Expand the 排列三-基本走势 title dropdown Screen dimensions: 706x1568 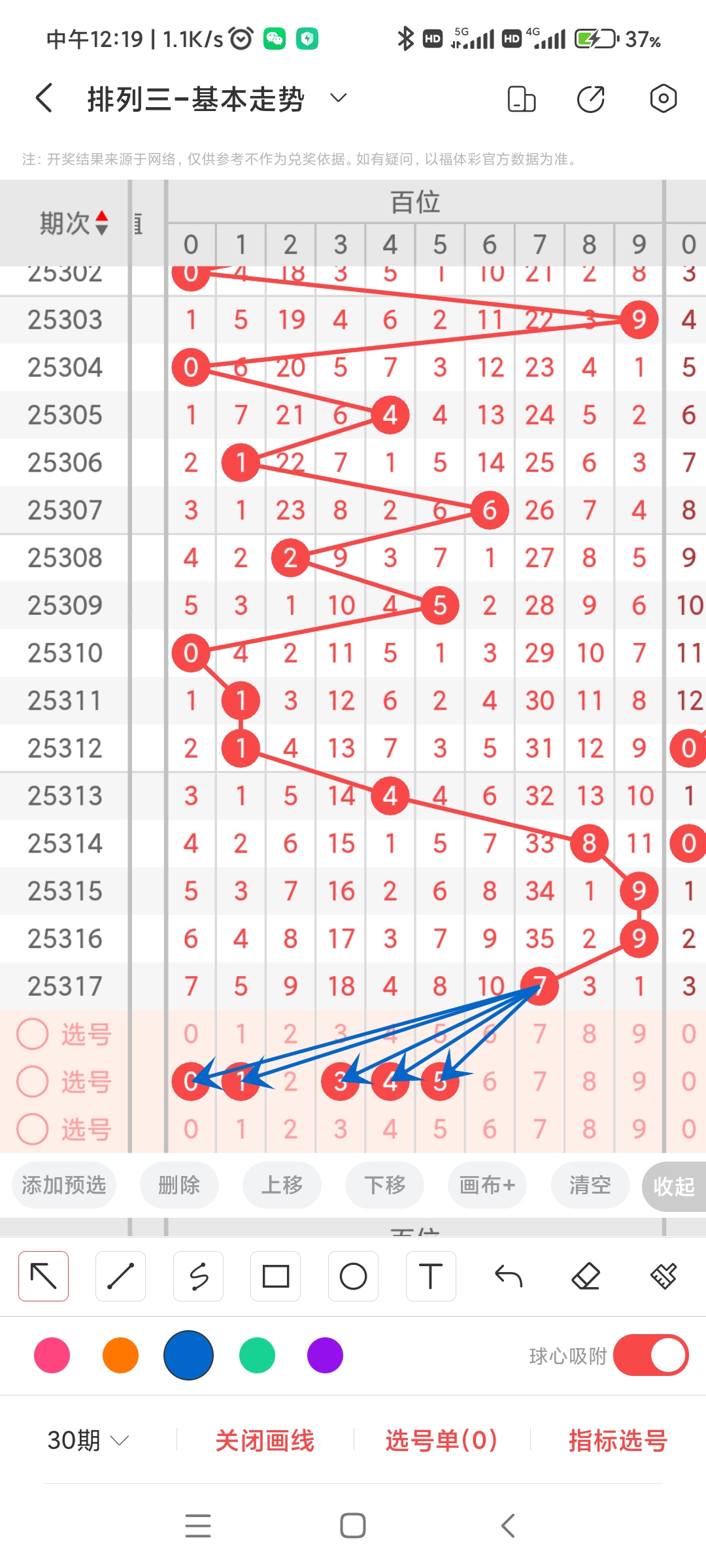click(x=338, y=99)
